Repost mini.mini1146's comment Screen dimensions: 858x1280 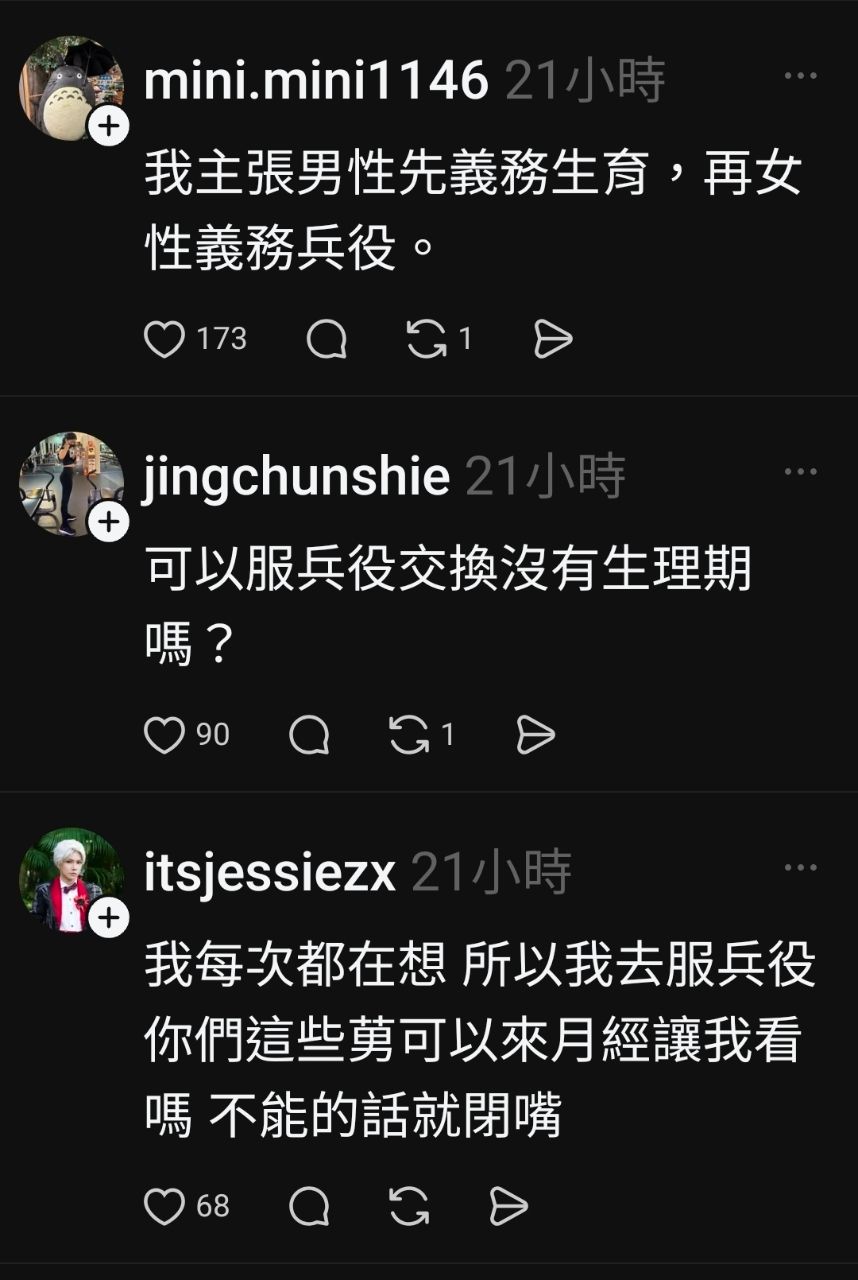(x=427, y=340)
